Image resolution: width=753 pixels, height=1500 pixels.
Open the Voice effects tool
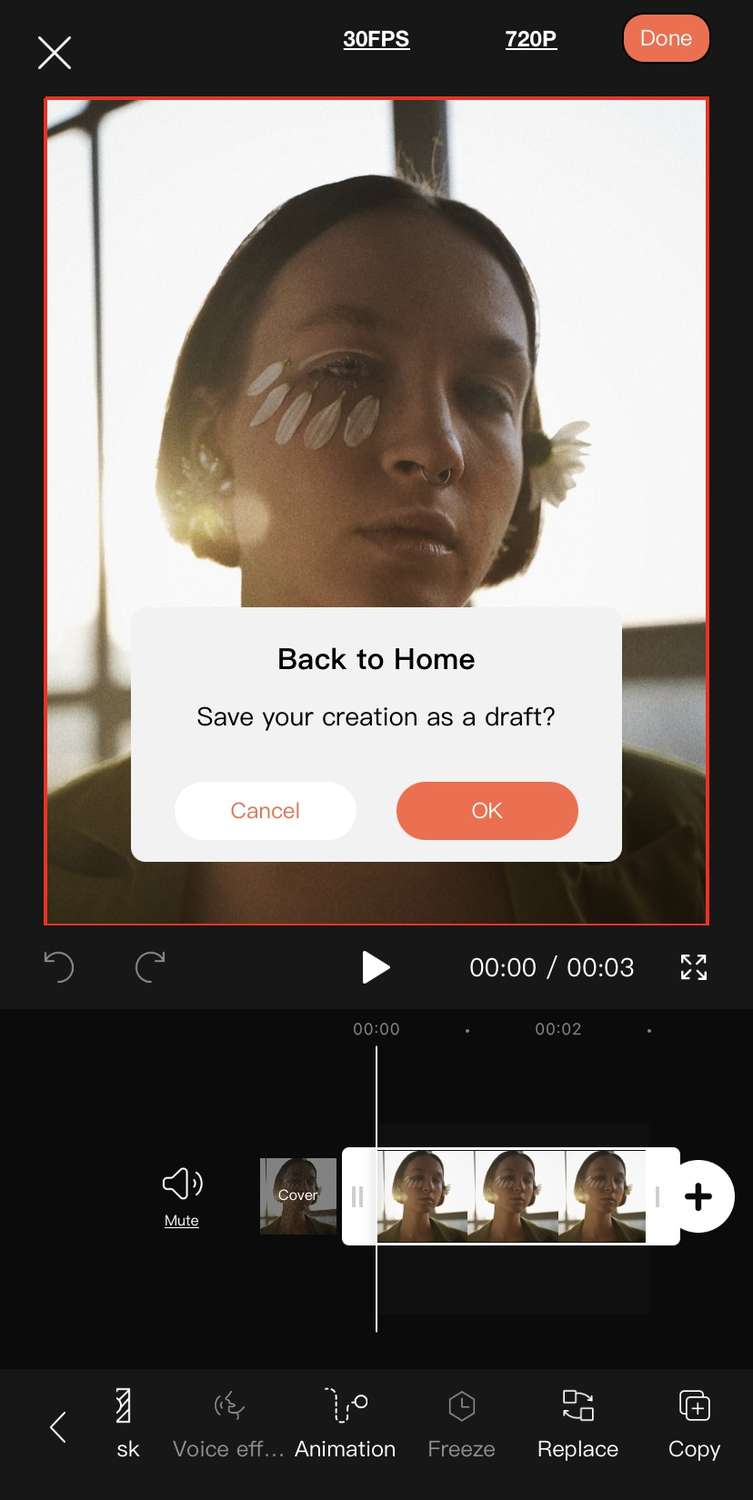click(229, 1424)
